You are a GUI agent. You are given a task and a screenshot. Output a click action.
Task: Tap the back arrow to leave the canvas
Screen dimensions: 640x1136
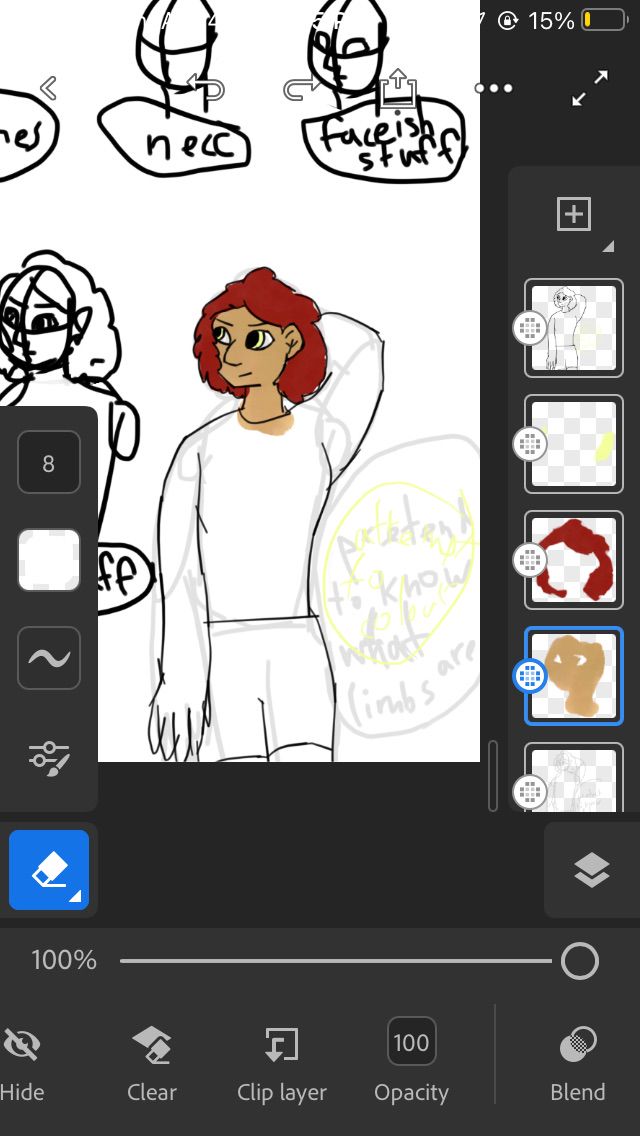48,88
